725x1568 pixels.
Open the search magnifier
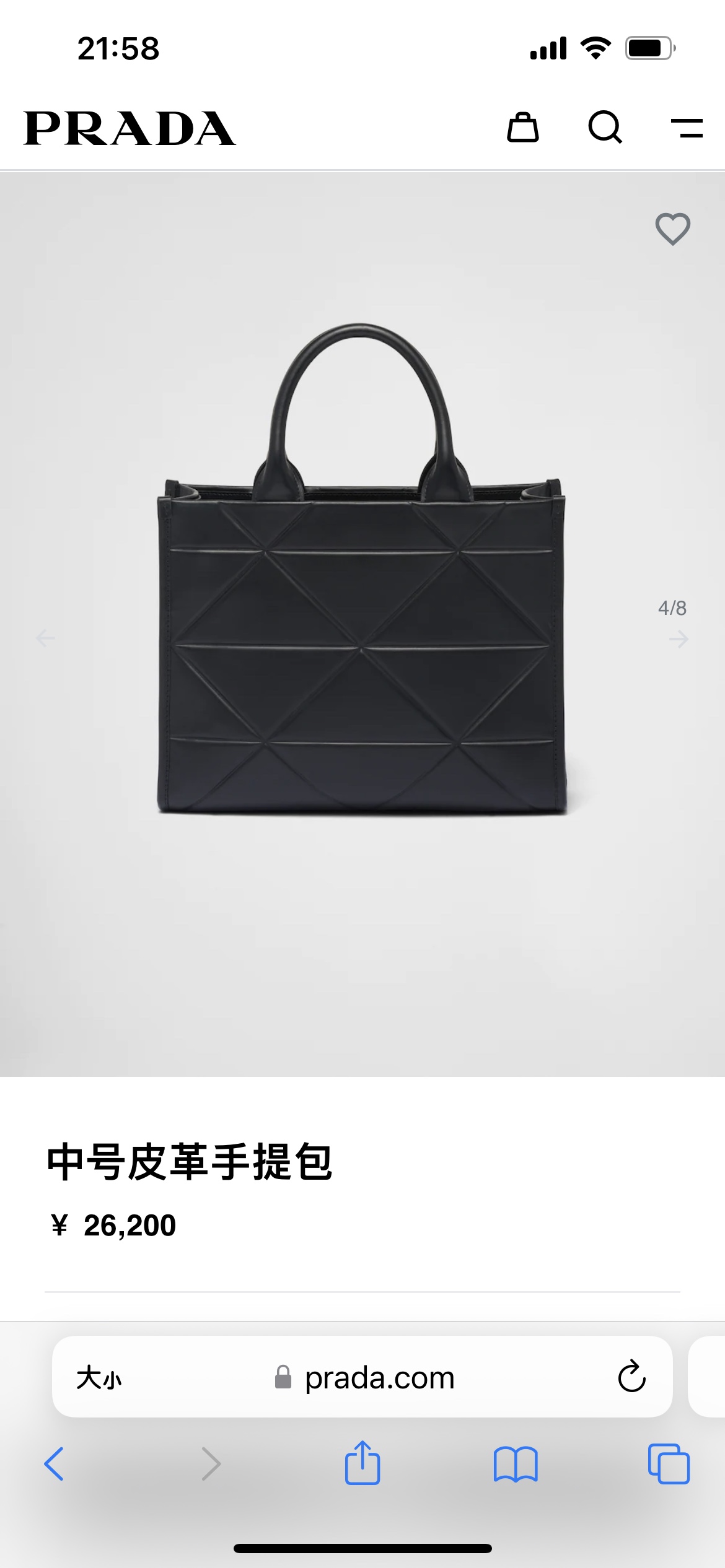pyautogui.click(x=605, y=128)
